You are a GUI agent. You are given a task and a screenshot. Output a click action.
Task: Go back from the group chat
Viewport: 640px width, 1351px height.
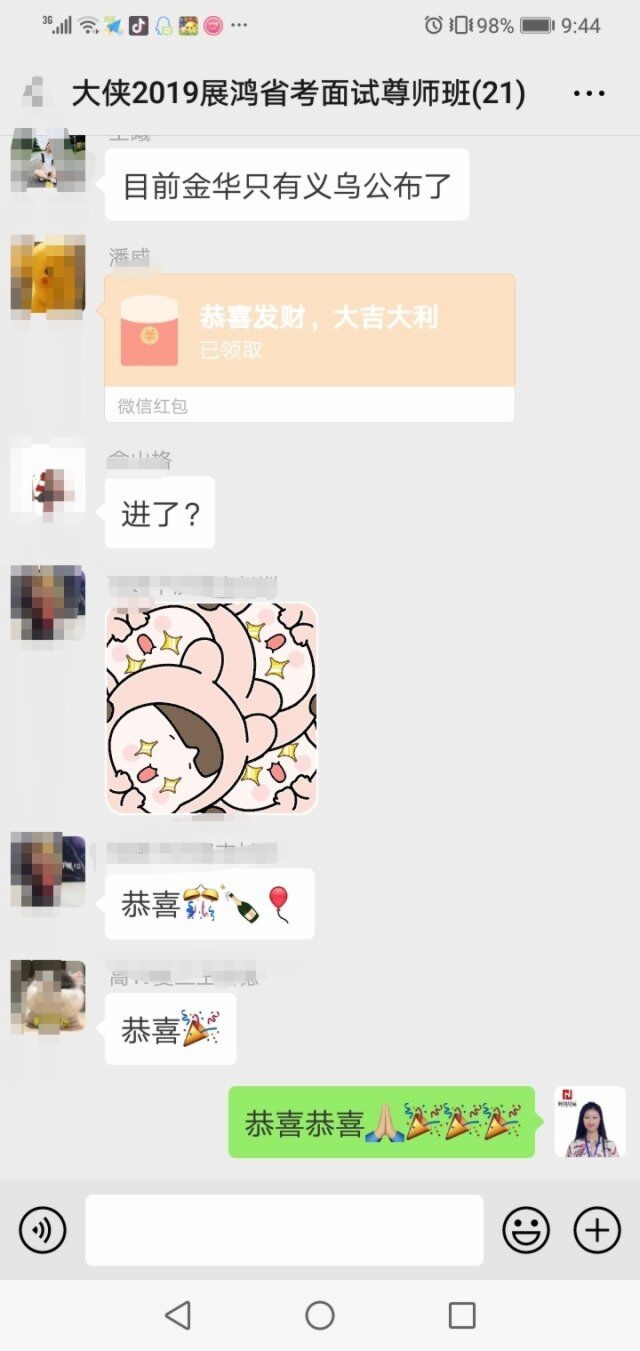36,93
